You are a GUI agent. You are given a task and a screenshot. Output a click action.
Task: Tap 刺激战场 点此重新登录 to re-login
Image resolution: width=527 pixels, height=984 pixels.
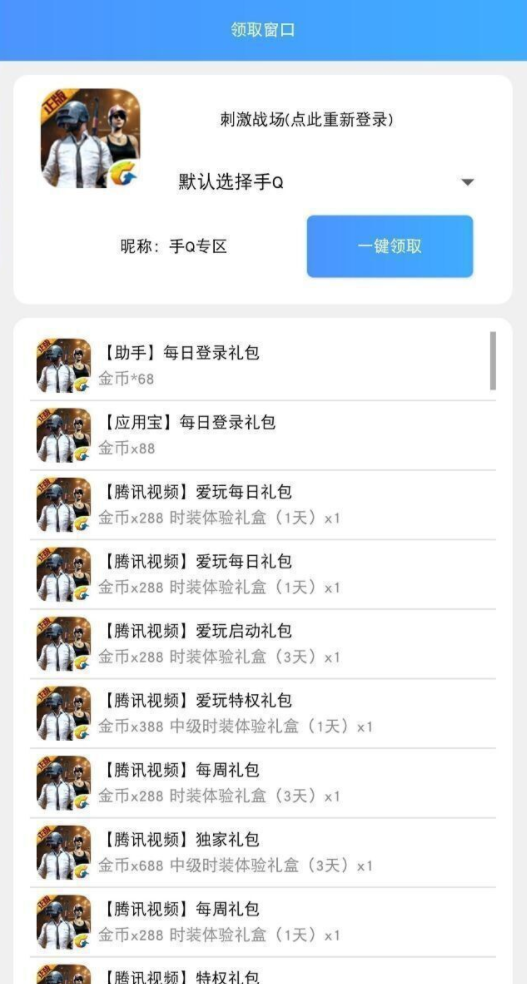[307, 119]
